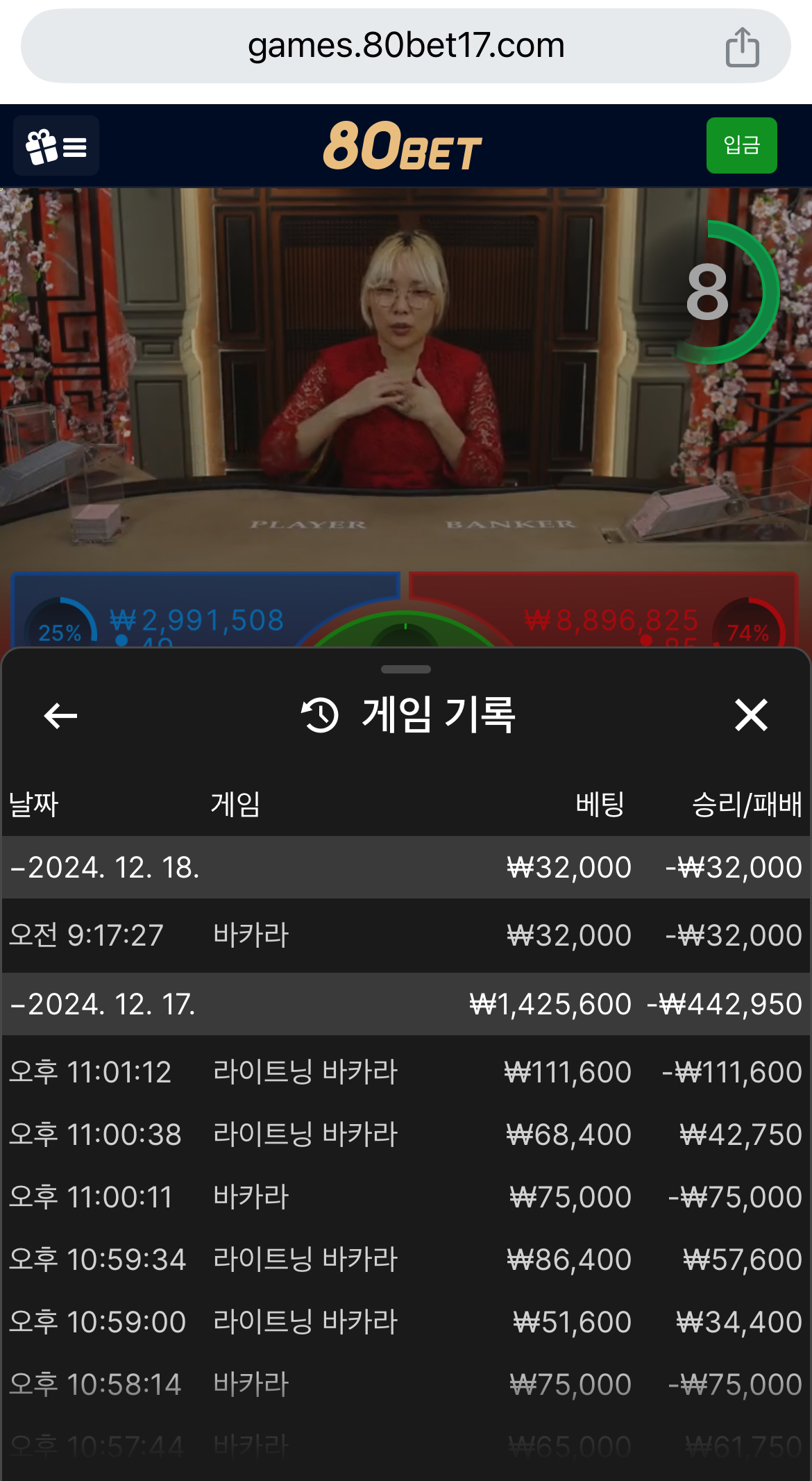Open the 오후 10:59:34 라이트닝 바카라 record
Image resolution: width=812 pixels, height=1481 pixels.
coord(405,1260)
